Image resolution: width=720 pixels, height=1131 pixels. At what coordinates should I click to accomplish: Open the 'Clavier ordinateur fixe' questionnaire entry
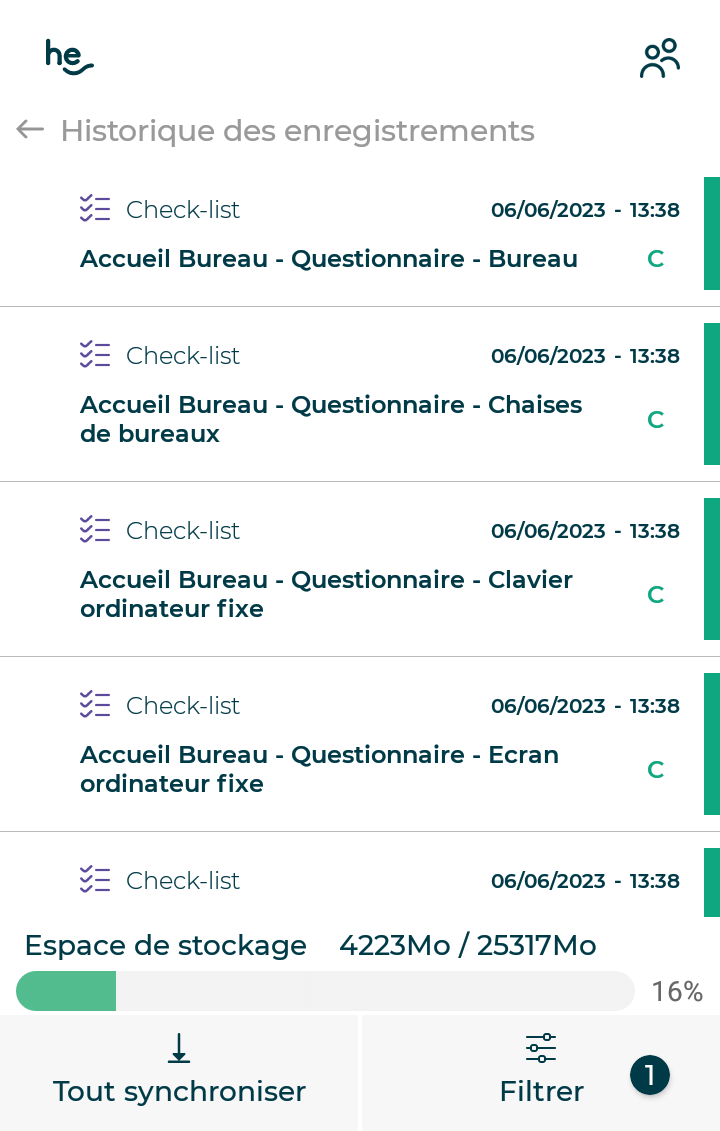point(326,594)
